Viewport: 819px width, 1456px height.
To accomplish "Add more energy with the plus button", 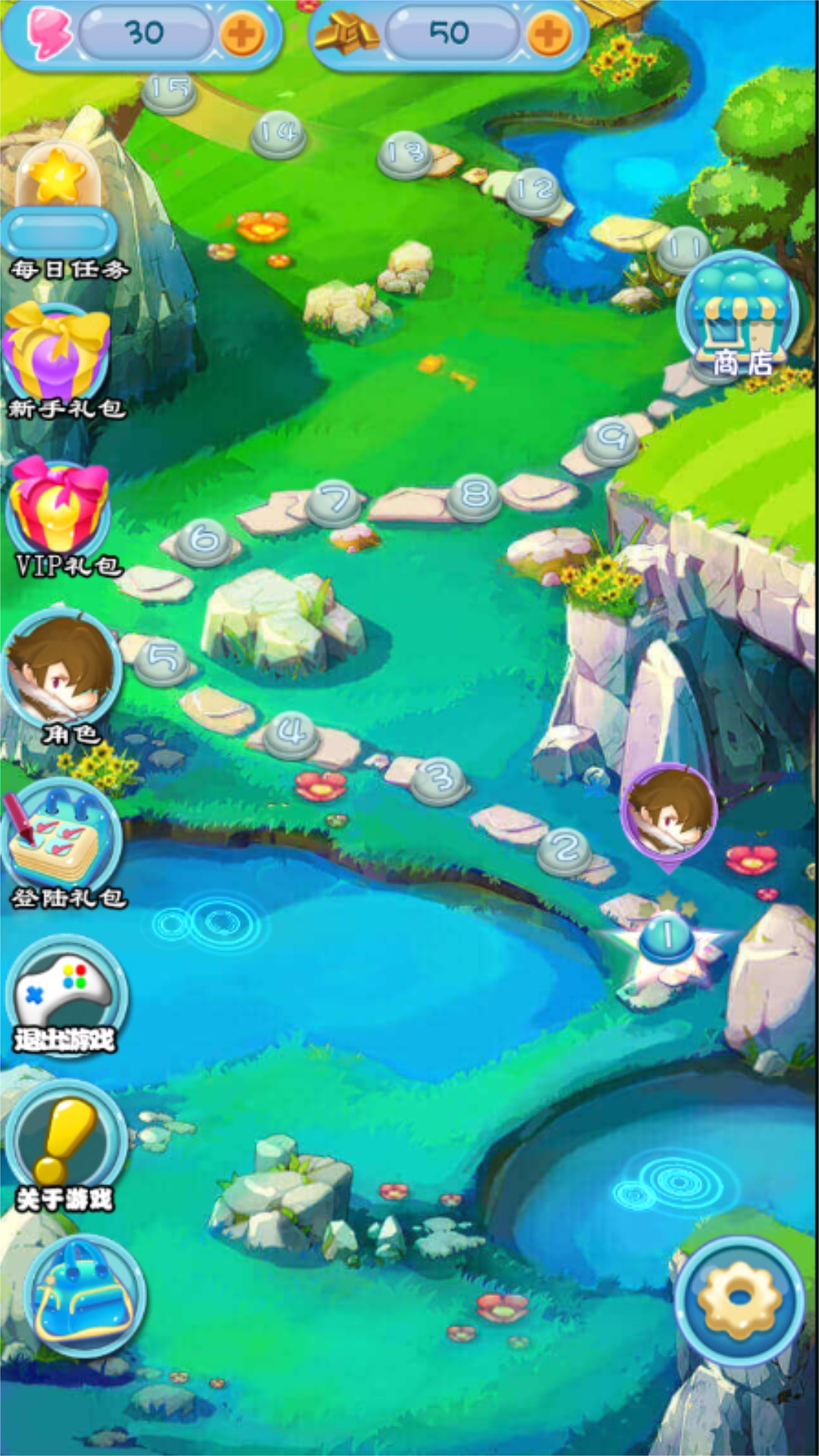I will (x=242, y=34).
